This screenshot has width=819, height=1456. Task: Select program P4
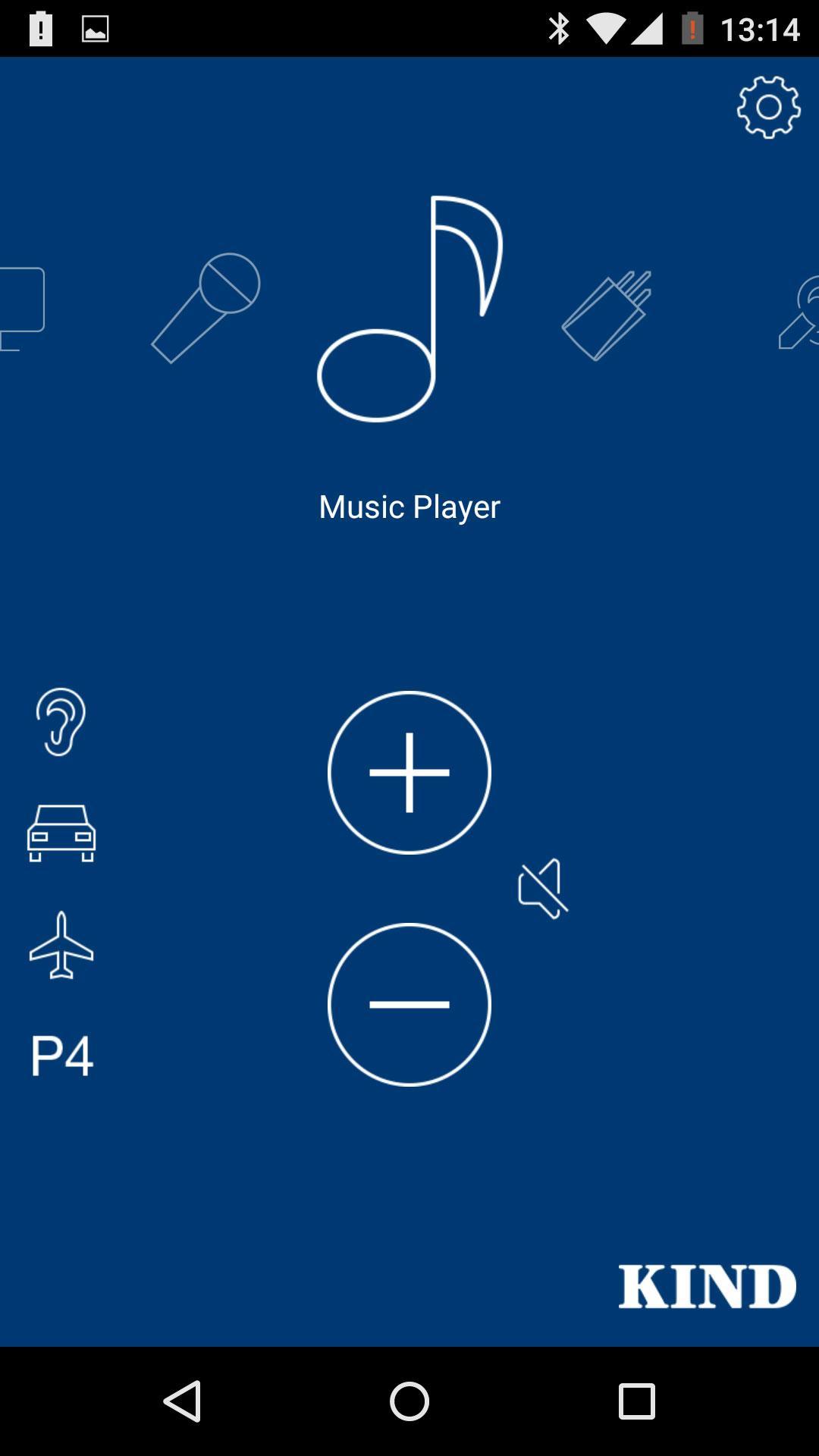(x=61, y=1056)
